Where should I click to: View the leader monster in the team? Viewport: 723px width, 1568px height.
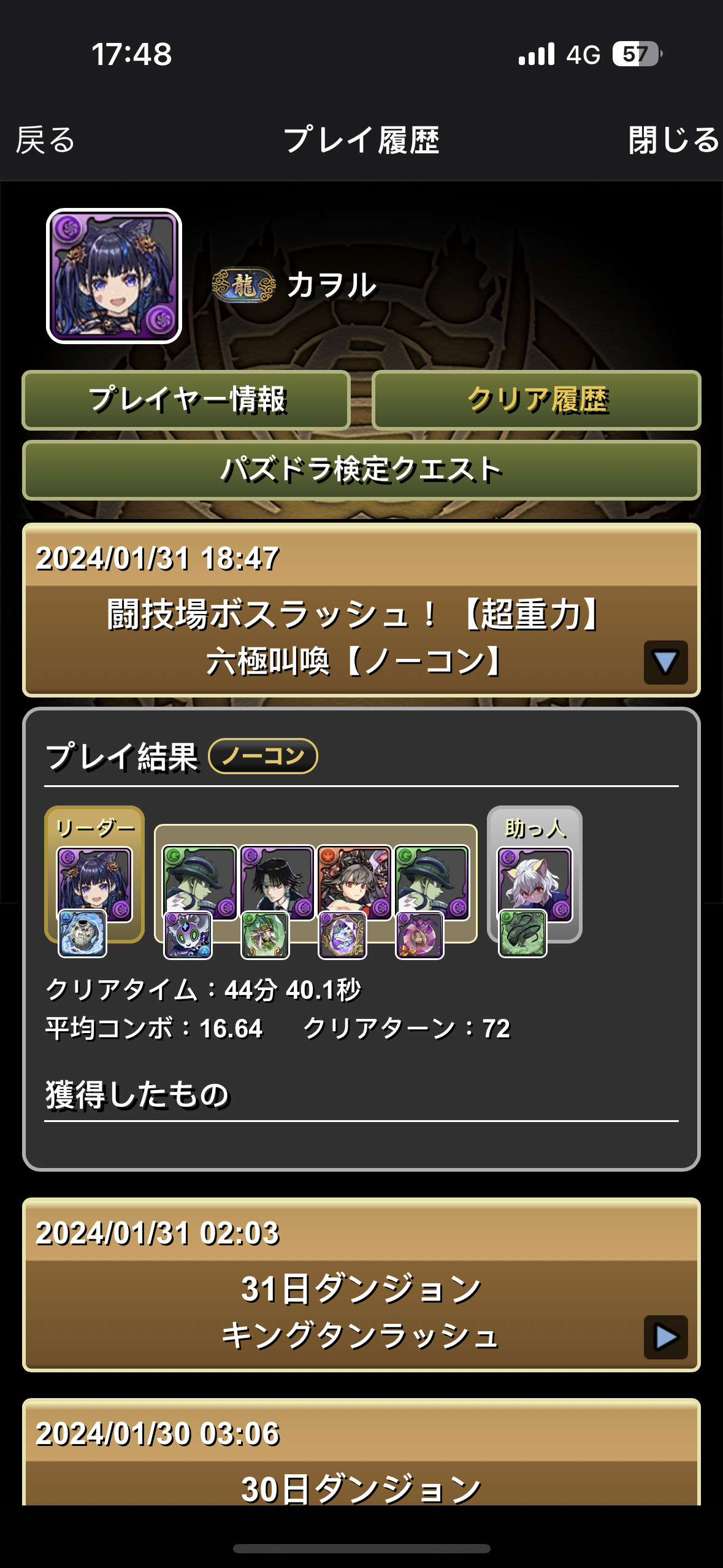coord(94,883)
